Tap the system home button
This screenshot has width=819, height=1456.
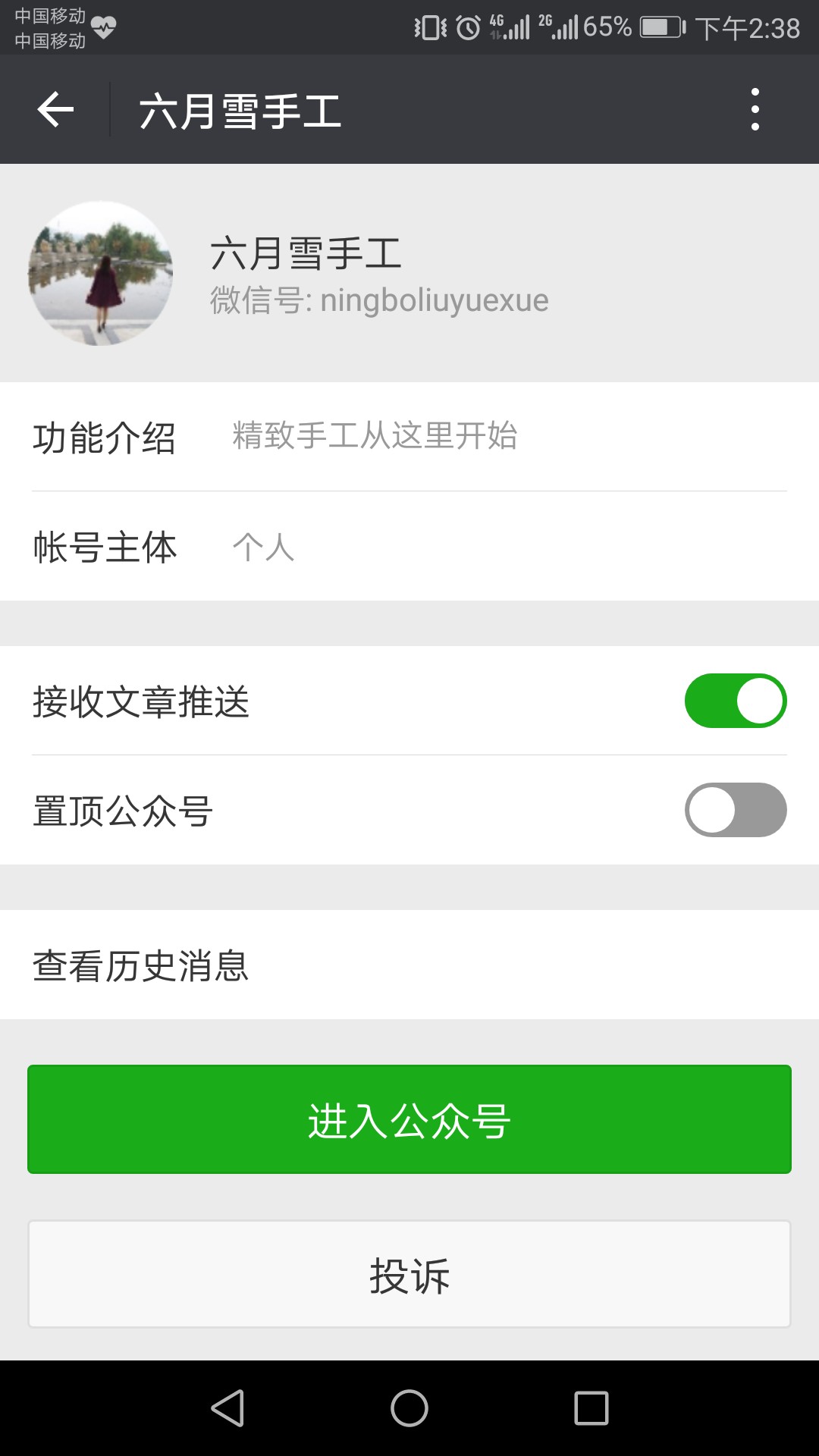(x=409, y=1408)
